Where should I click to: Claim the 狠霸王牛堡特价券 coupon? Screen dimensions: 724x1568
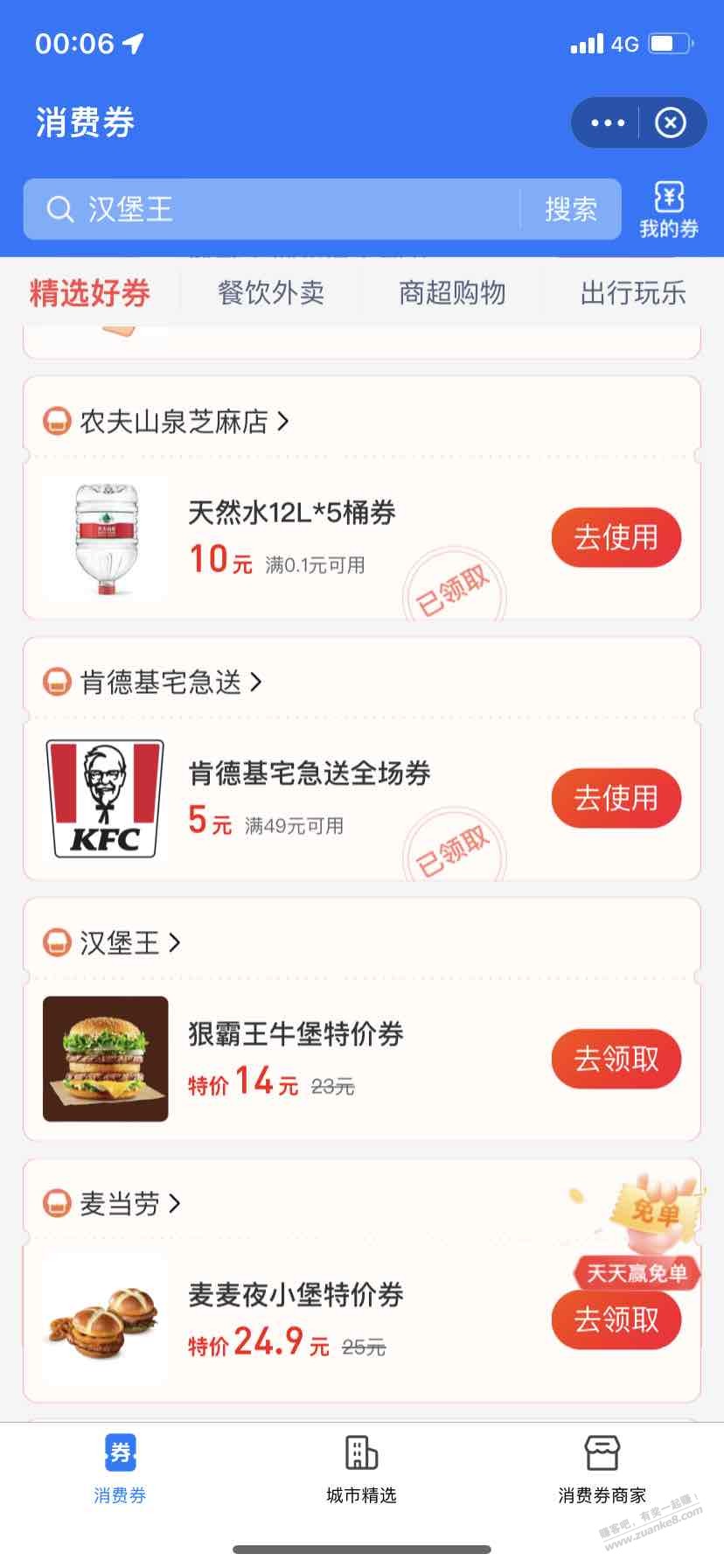[616, 1059]
